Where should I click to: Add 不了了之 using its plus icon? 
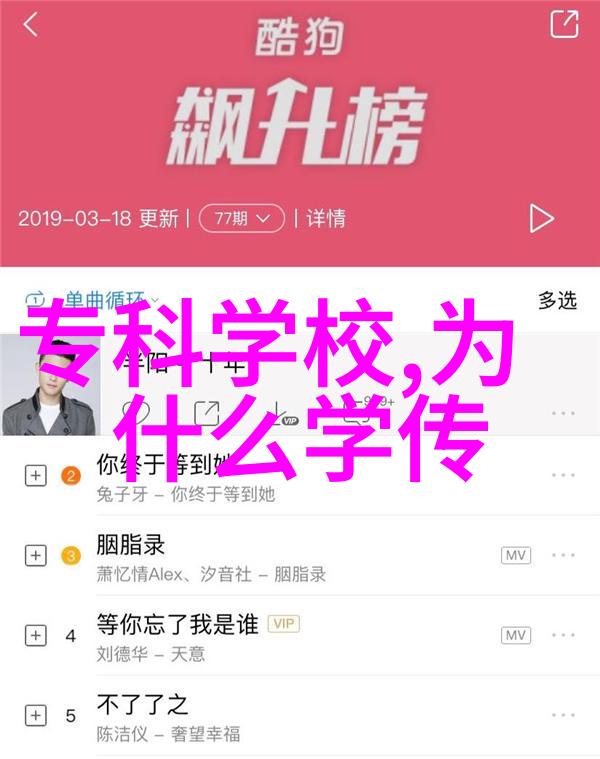click(x=35, y=715)
